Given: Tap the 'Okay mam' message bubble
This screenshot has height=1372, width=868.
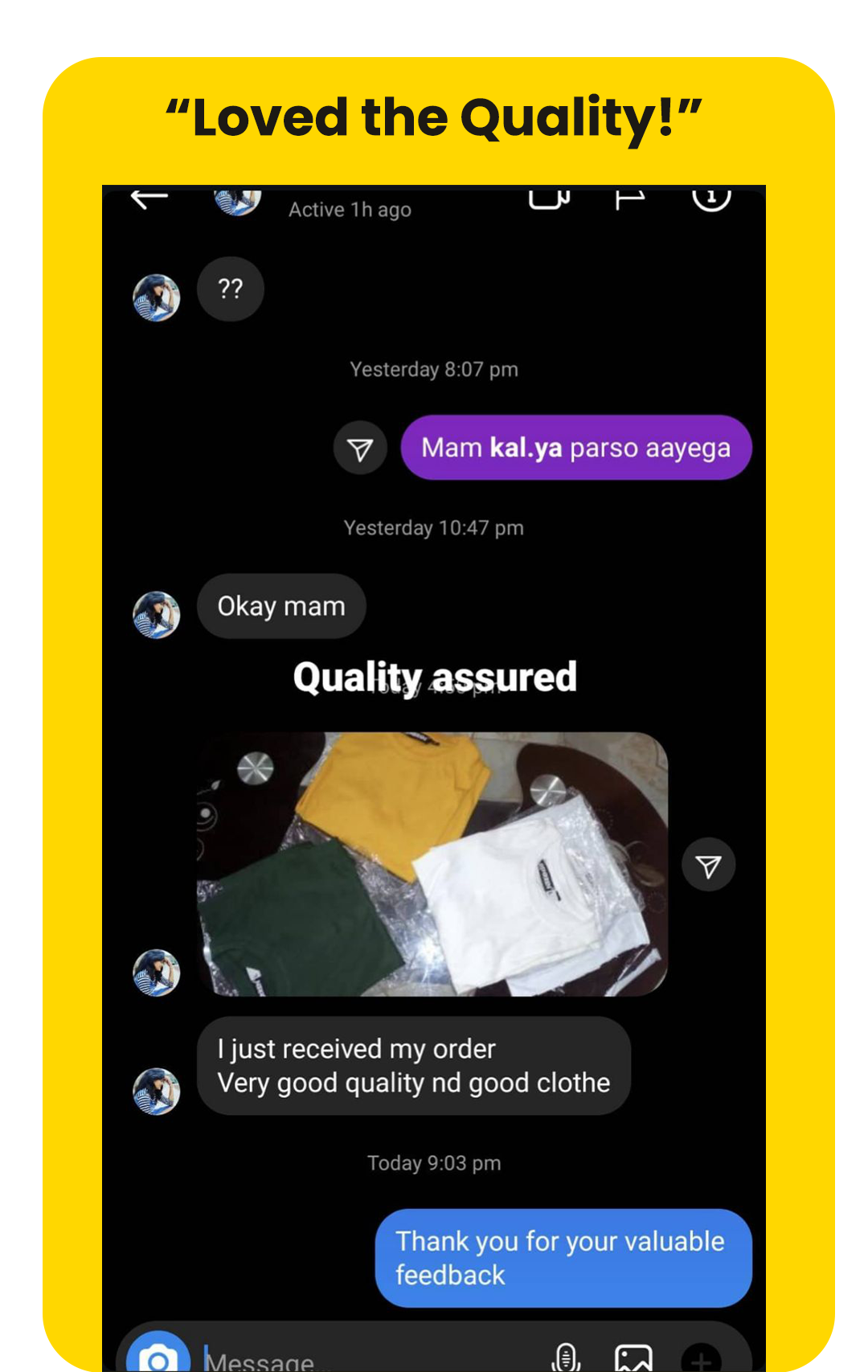Looking at the screenshot, I should point(281,606).
